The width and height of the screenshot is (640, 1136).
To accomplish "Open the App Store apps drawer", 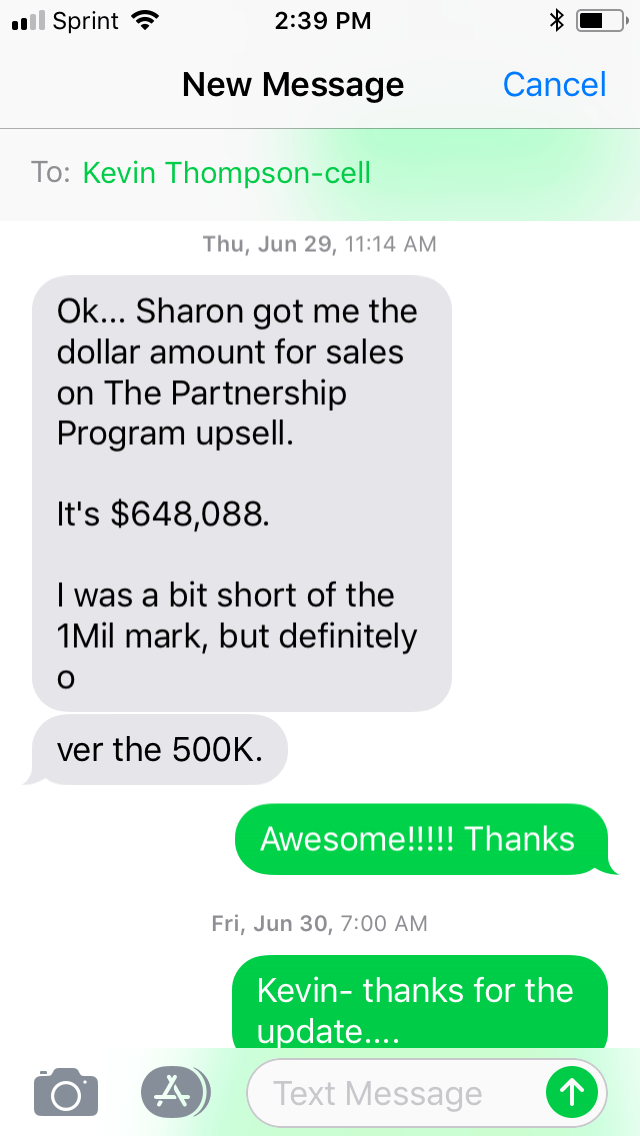I will [174, 1092].
